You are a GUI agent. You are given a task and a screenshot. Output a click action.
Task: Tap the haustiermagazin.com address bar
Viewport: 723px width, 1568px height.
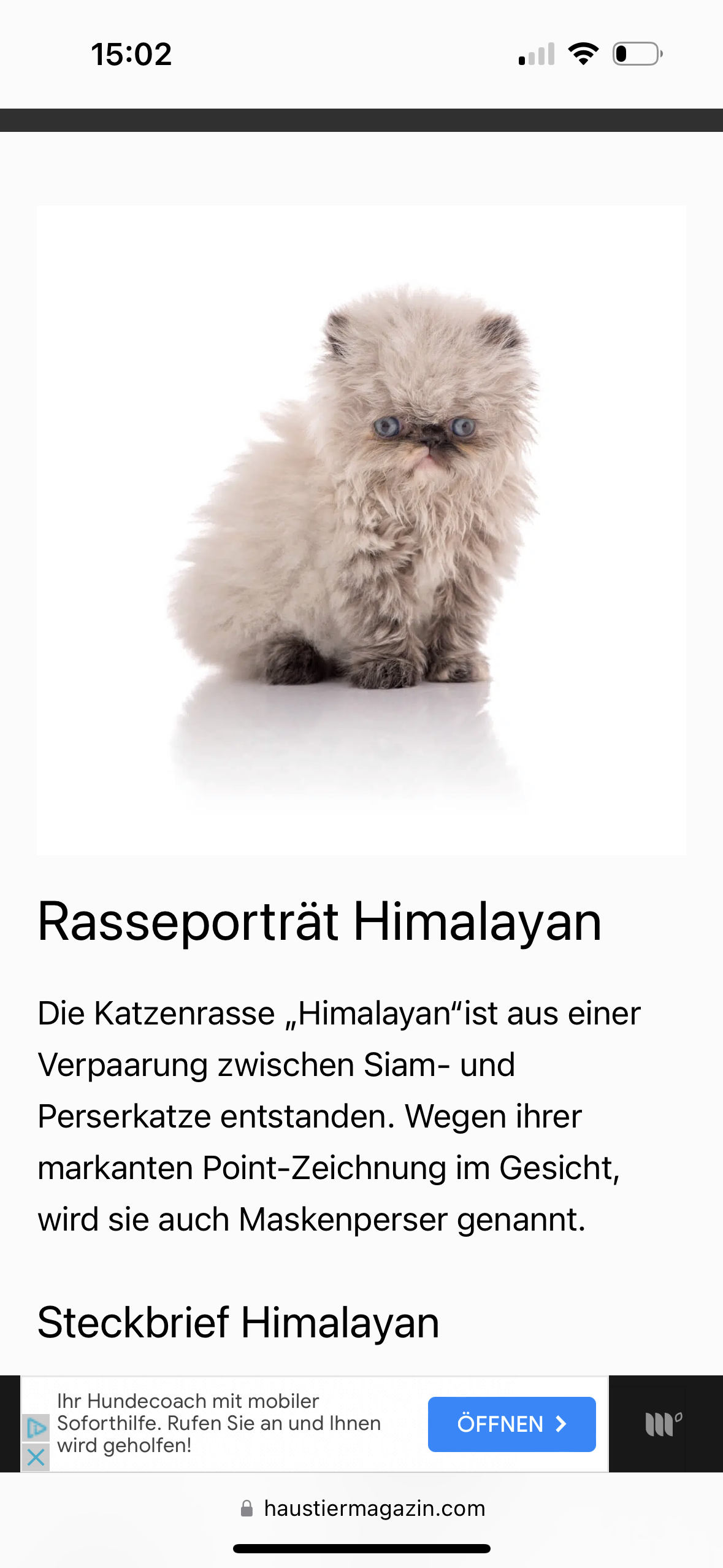[362, 1508]
